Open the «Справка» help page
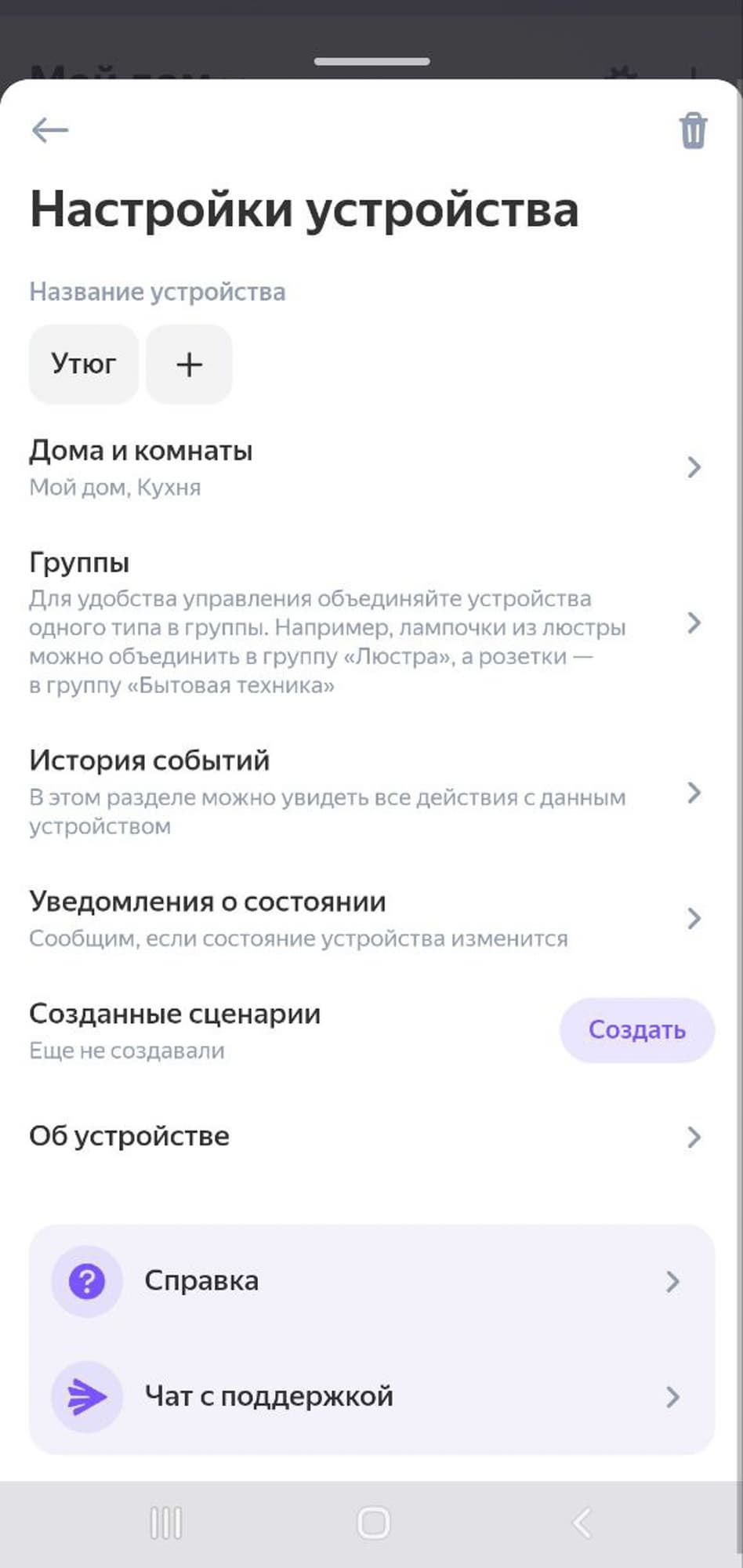 pos(371,1281)
